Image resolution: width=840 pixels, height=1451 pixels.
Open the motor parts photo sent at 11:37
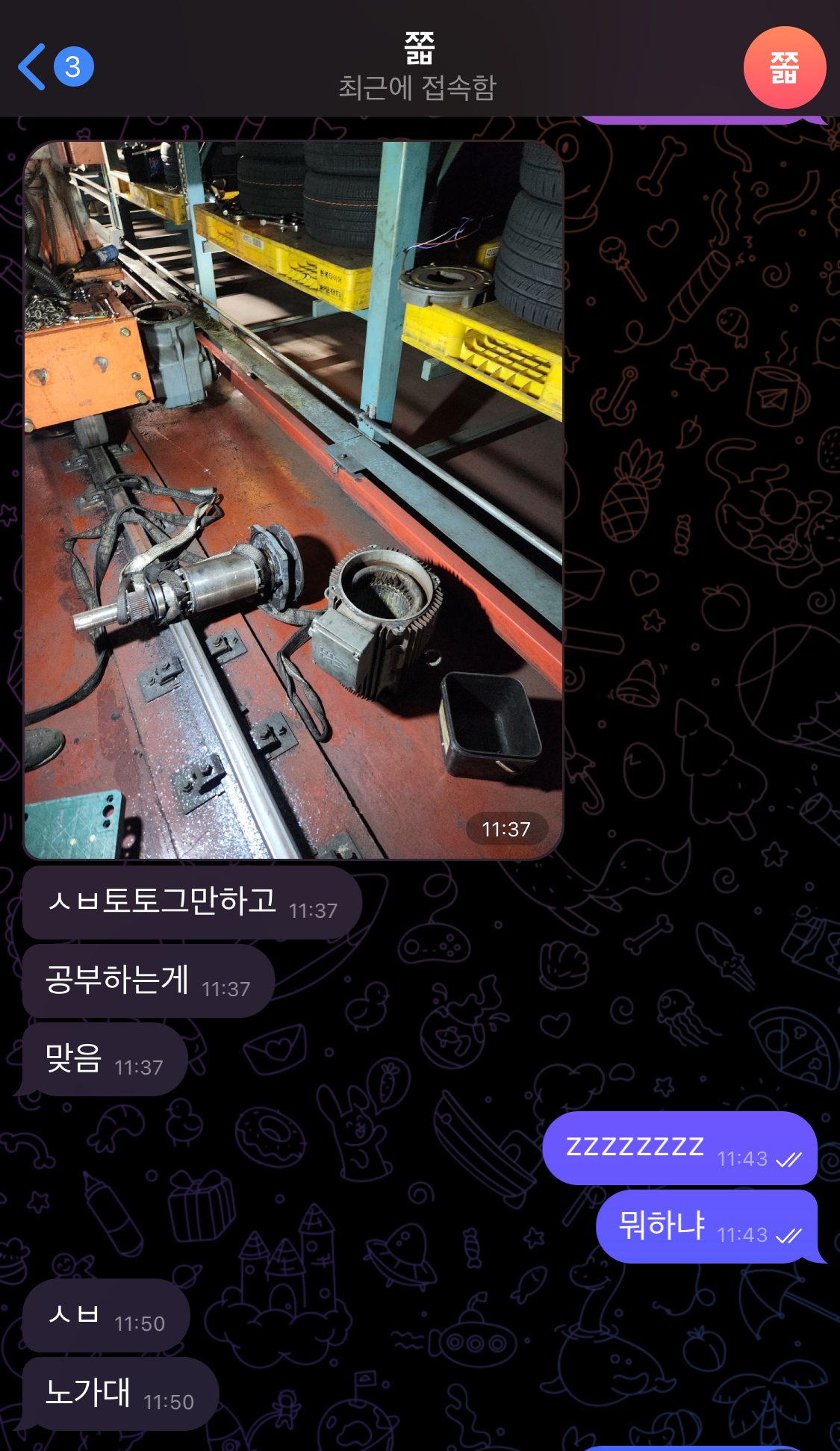293,499
